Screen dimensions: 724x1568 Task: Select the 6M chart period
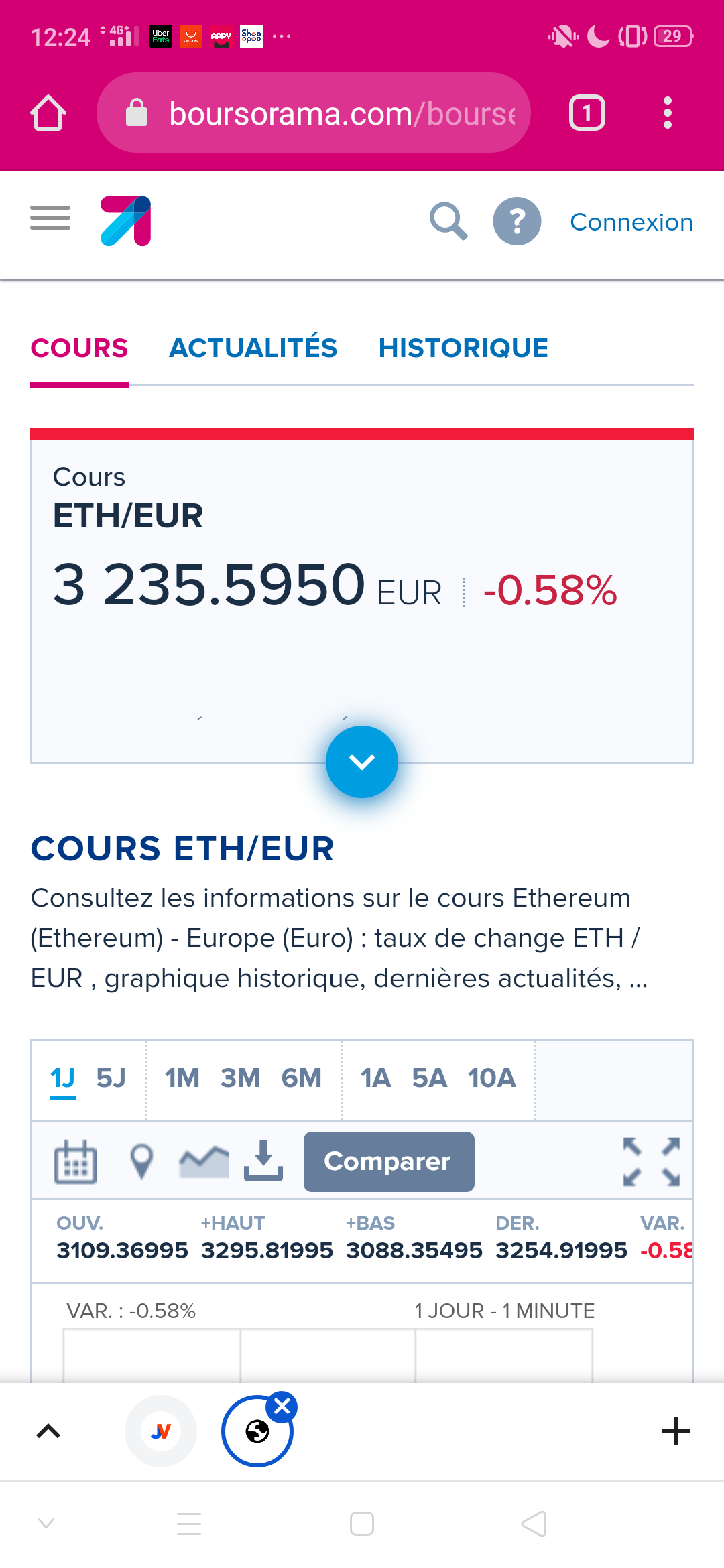pyautogui.click(x=301, y=1078)
